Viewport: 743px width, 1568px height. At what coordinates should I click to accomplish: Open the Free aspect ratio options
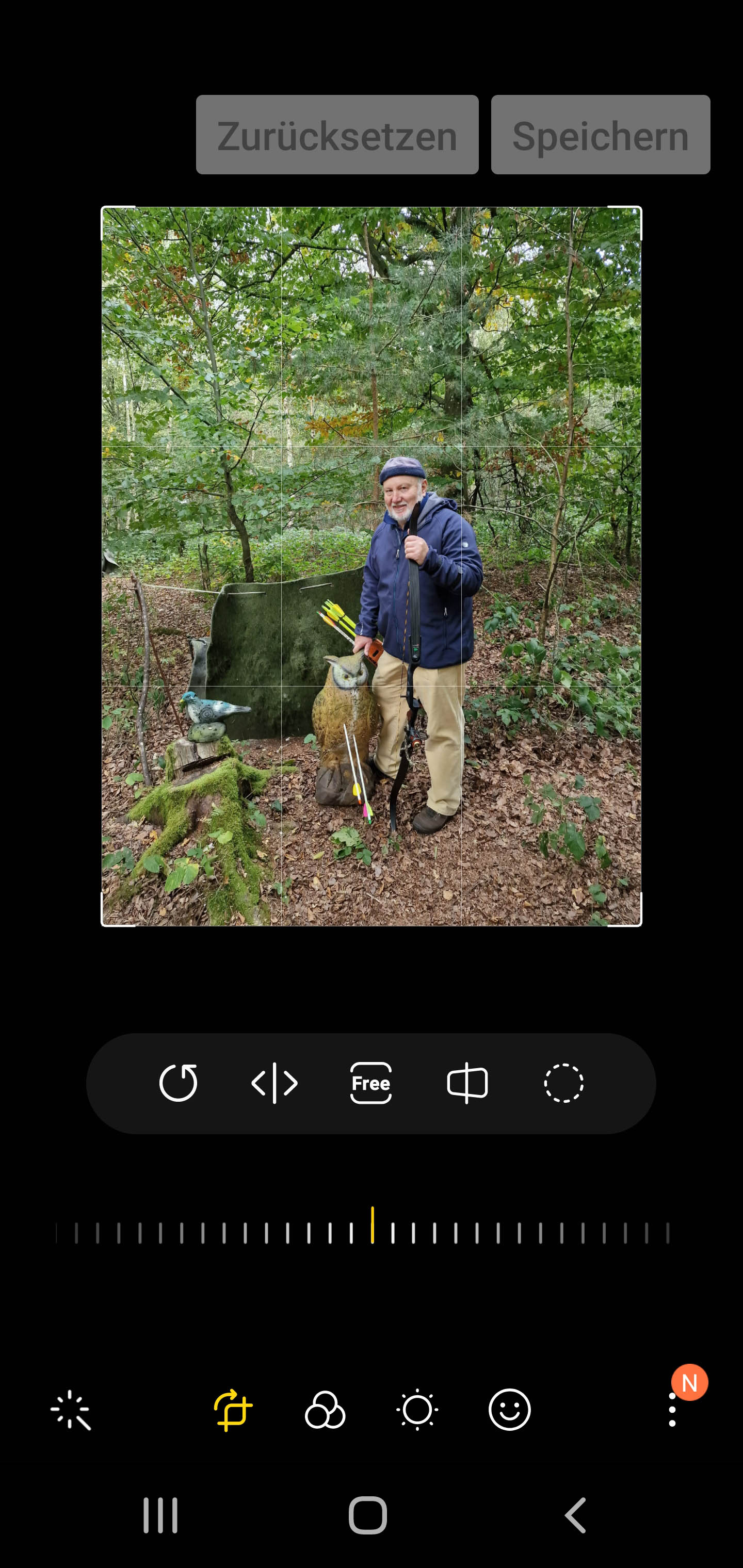[x=371, y=1083]
